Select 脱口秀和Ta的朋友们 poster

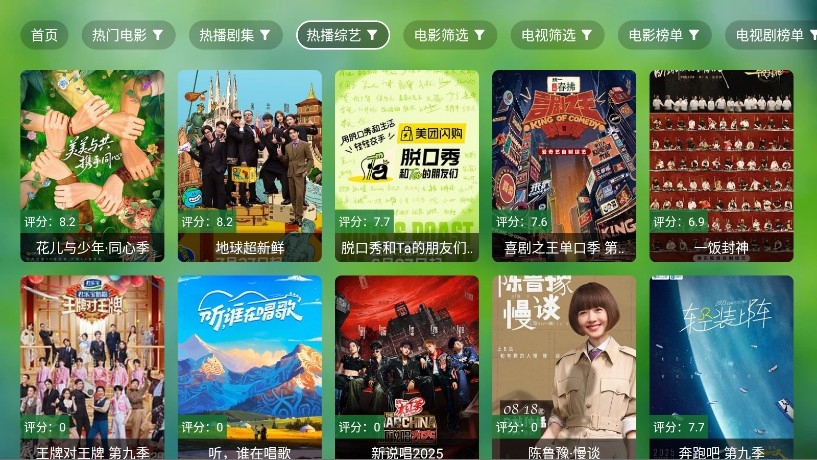point(407,165)
